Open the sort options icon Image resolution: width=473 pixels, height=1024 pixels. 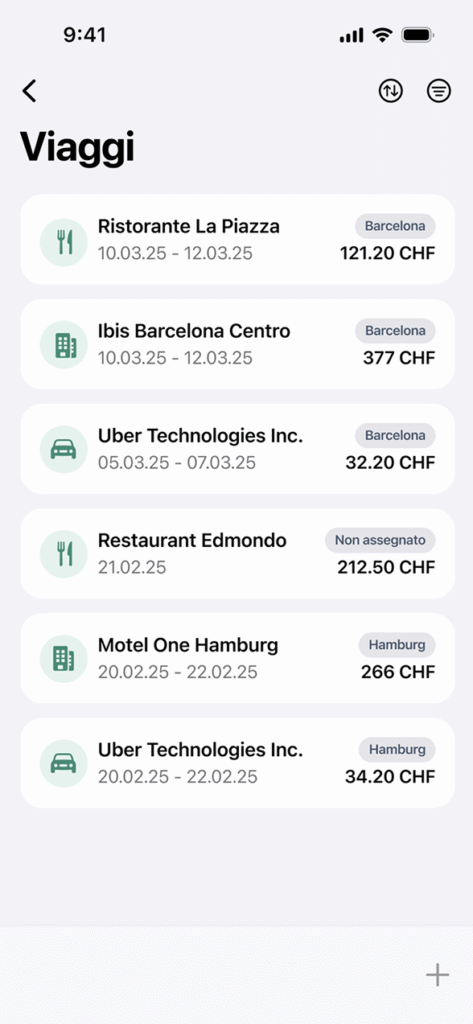click(391, 91)
